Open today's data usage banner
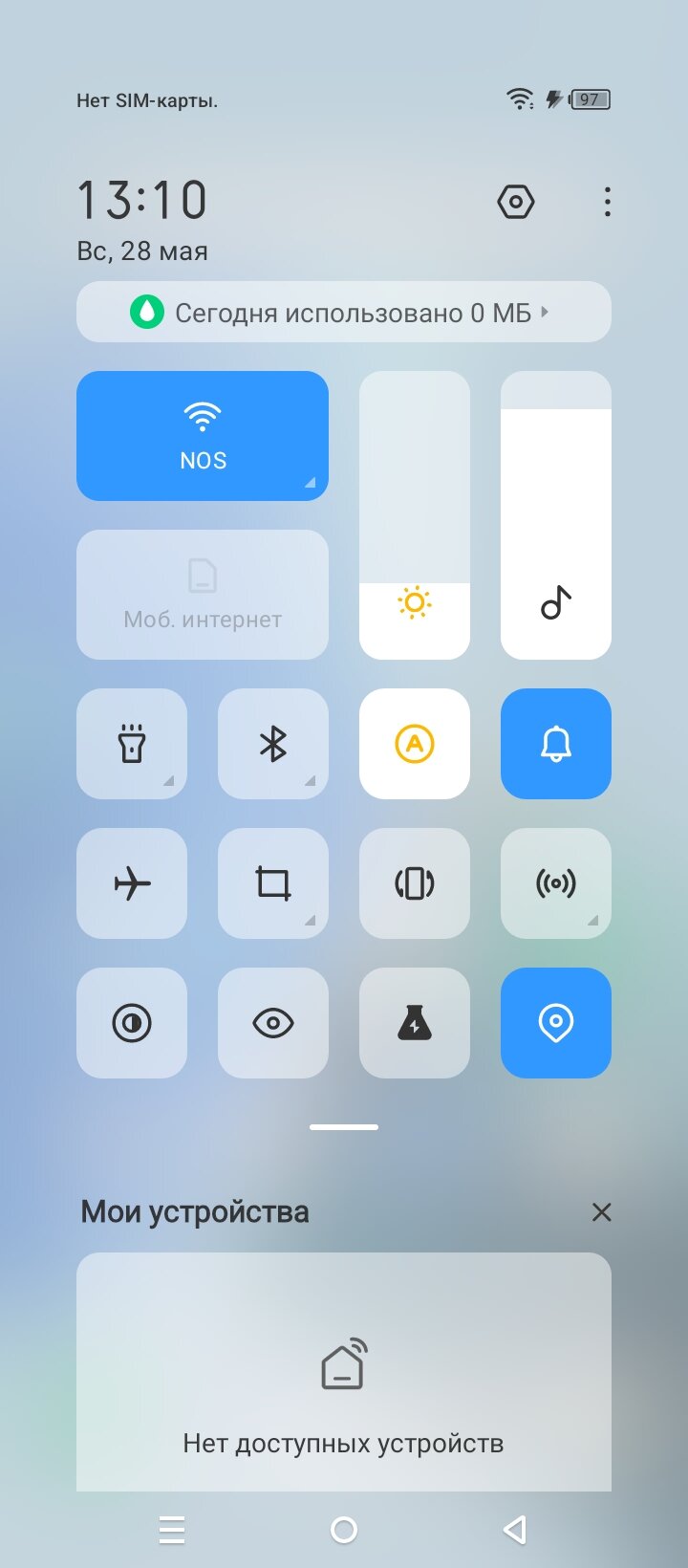Screen dimensions: 688x1568 click(344, 312)
